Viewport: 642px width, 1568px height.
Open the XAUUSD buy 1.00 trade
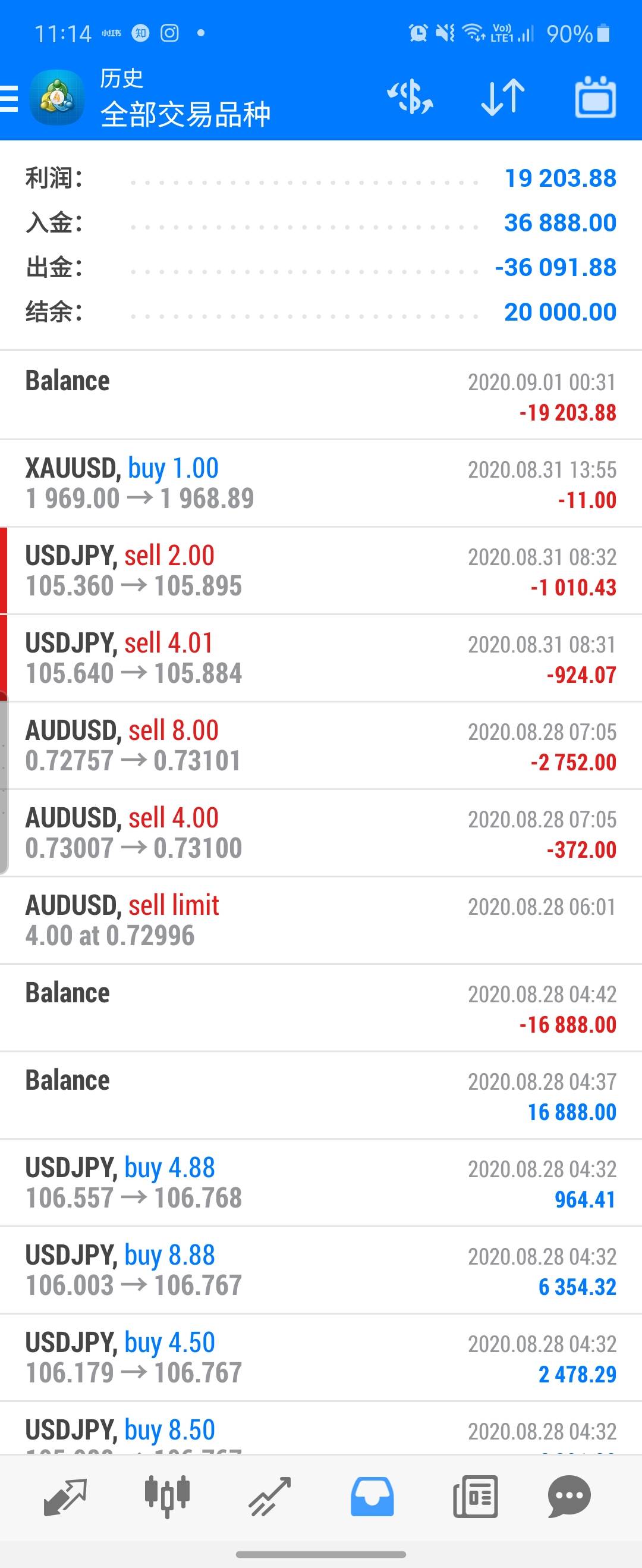point(320,483)
